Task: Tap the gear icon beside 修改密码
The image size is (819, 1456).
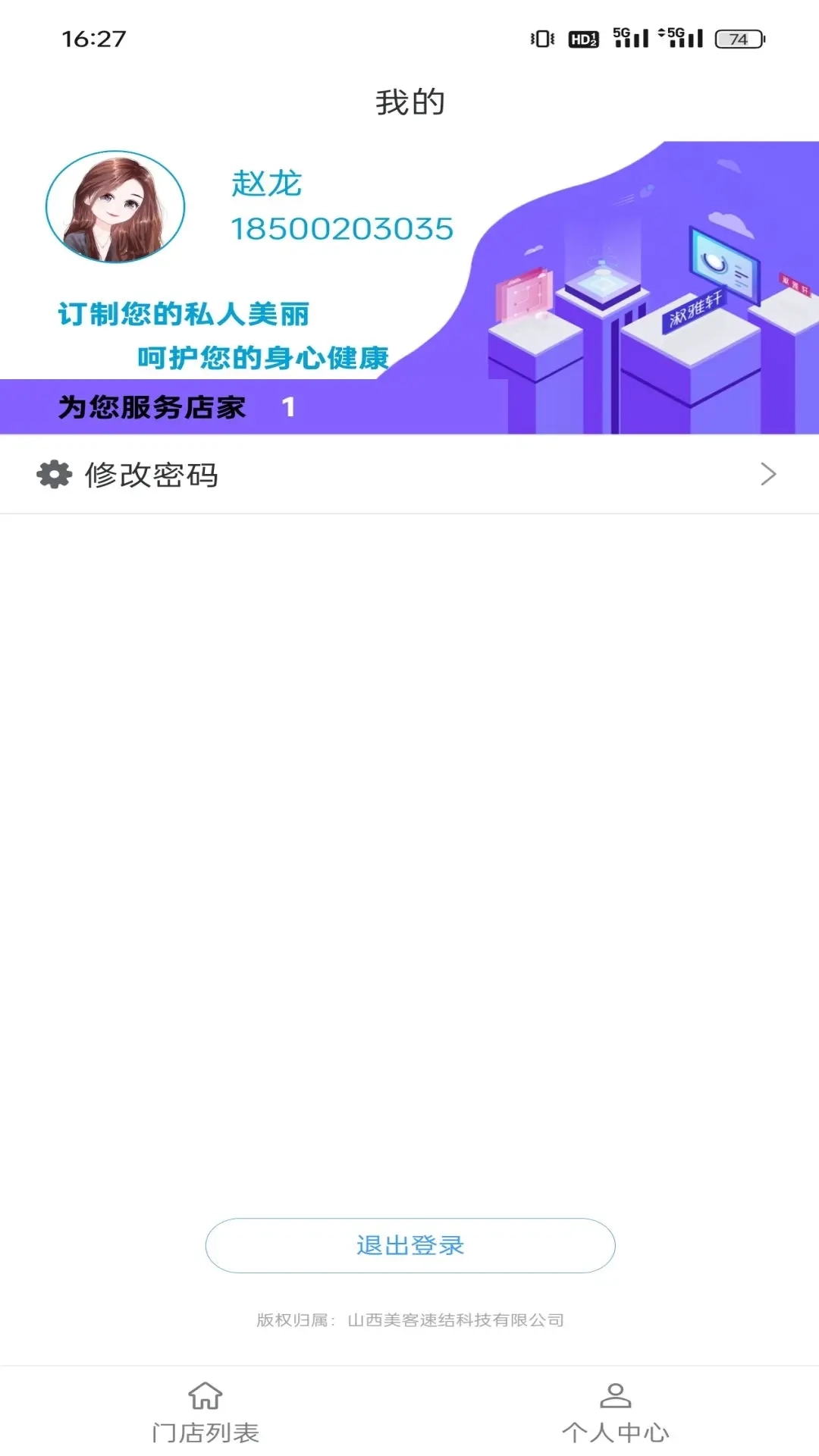Action: tap(53, 475)
